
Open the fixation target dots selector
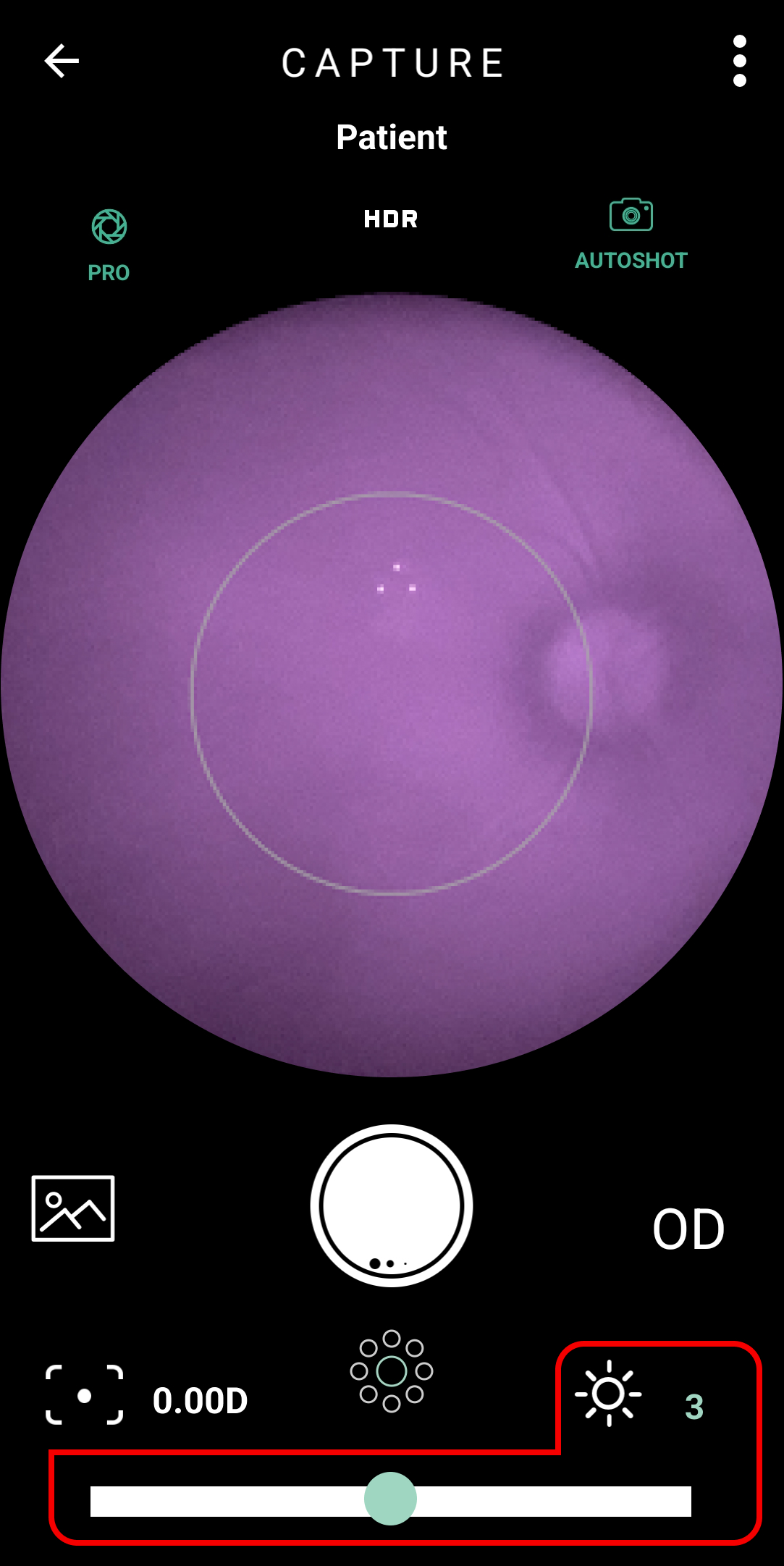(392, 1371)
